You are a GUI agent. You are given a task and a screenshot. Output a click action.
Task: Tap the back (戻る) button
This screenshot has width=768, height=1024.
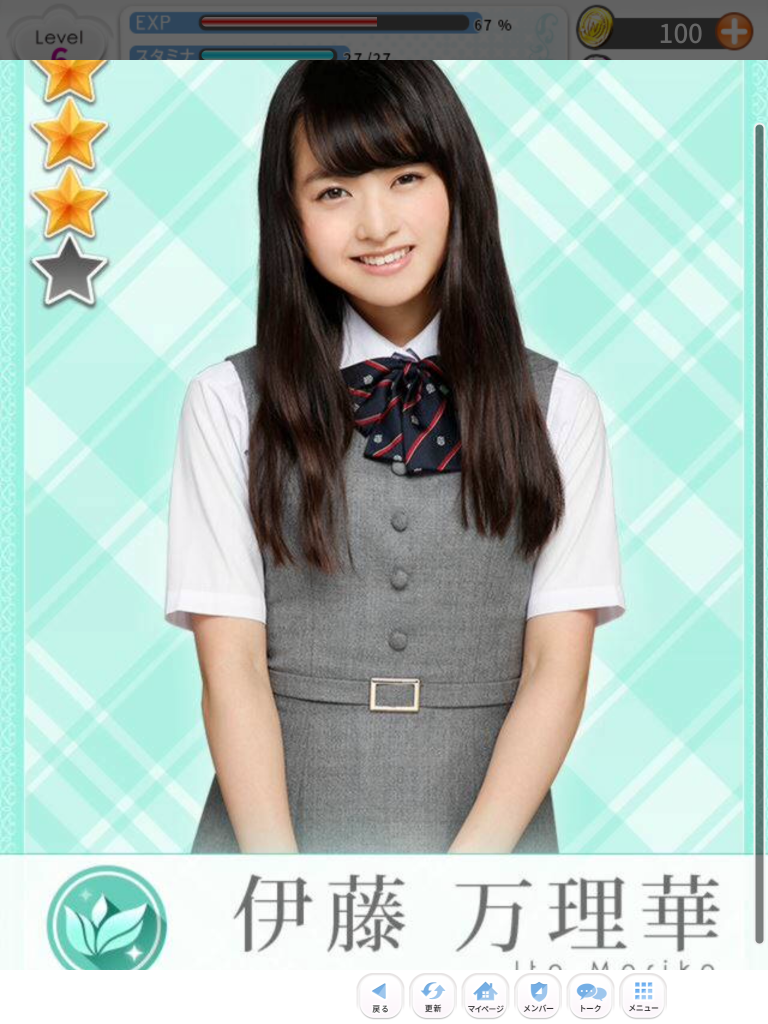(x=380, y=996)
